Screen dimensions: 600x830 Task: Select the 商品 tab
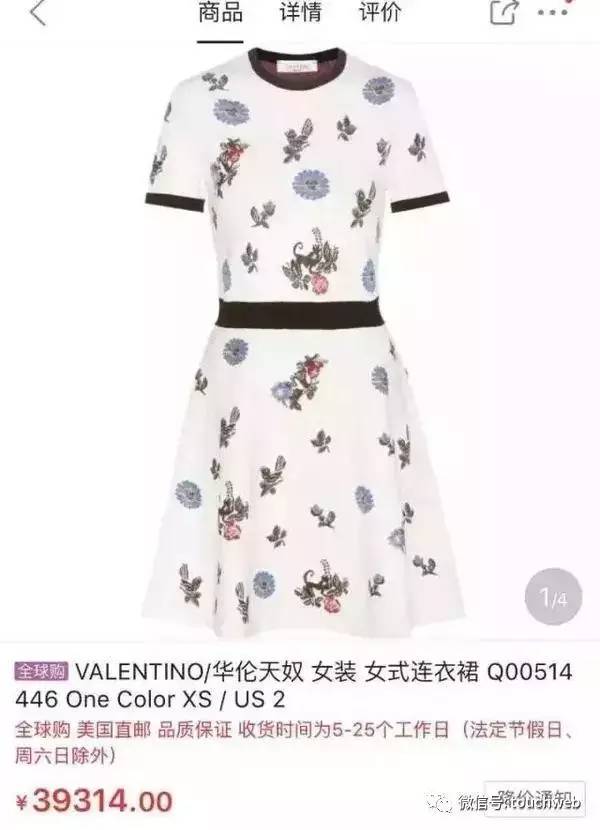[221, 13]
